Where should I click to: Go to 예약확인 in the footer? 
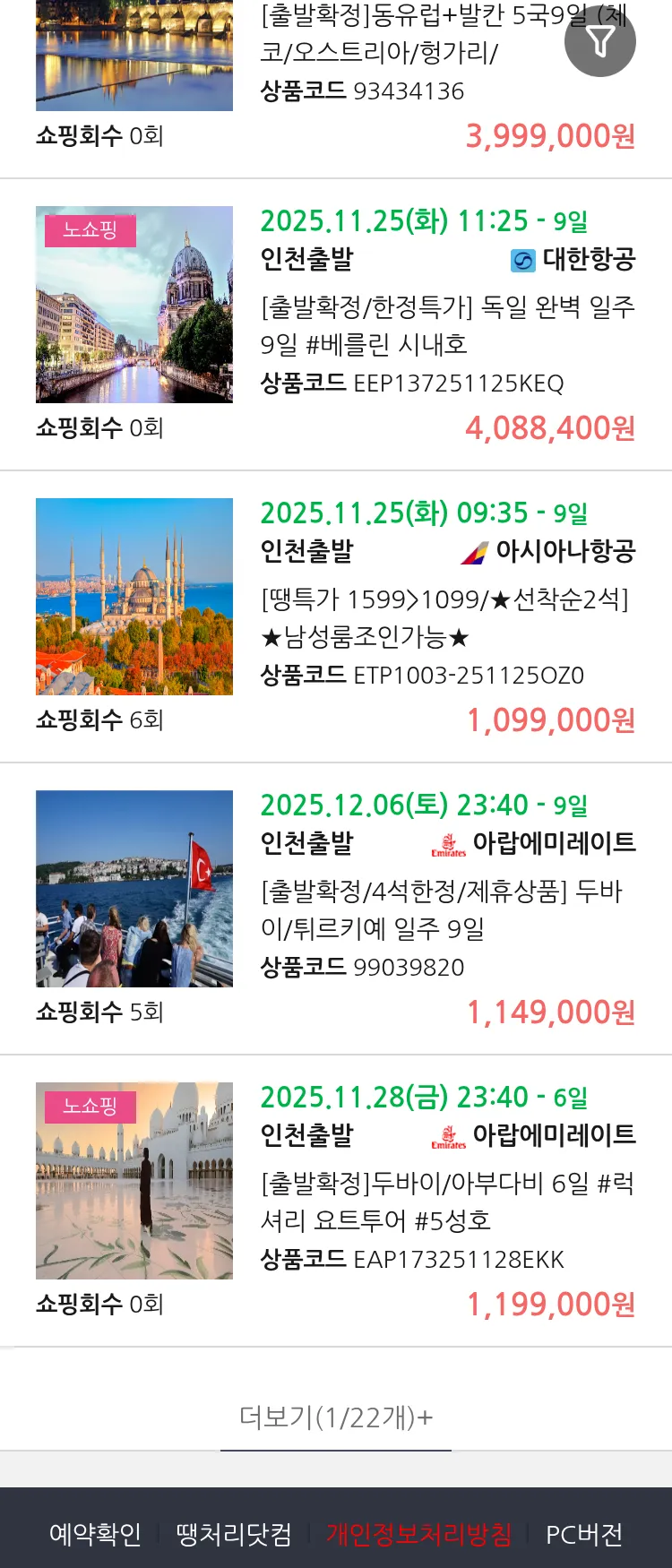coord(95,1534)
